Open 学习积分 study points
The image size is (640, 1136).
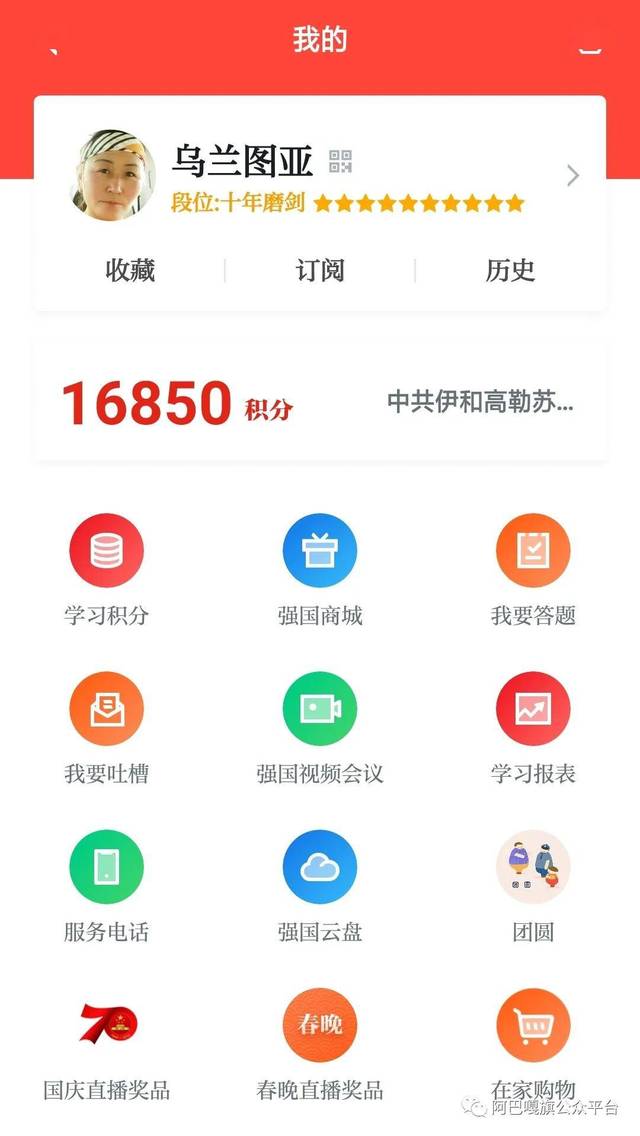[106, 551]
